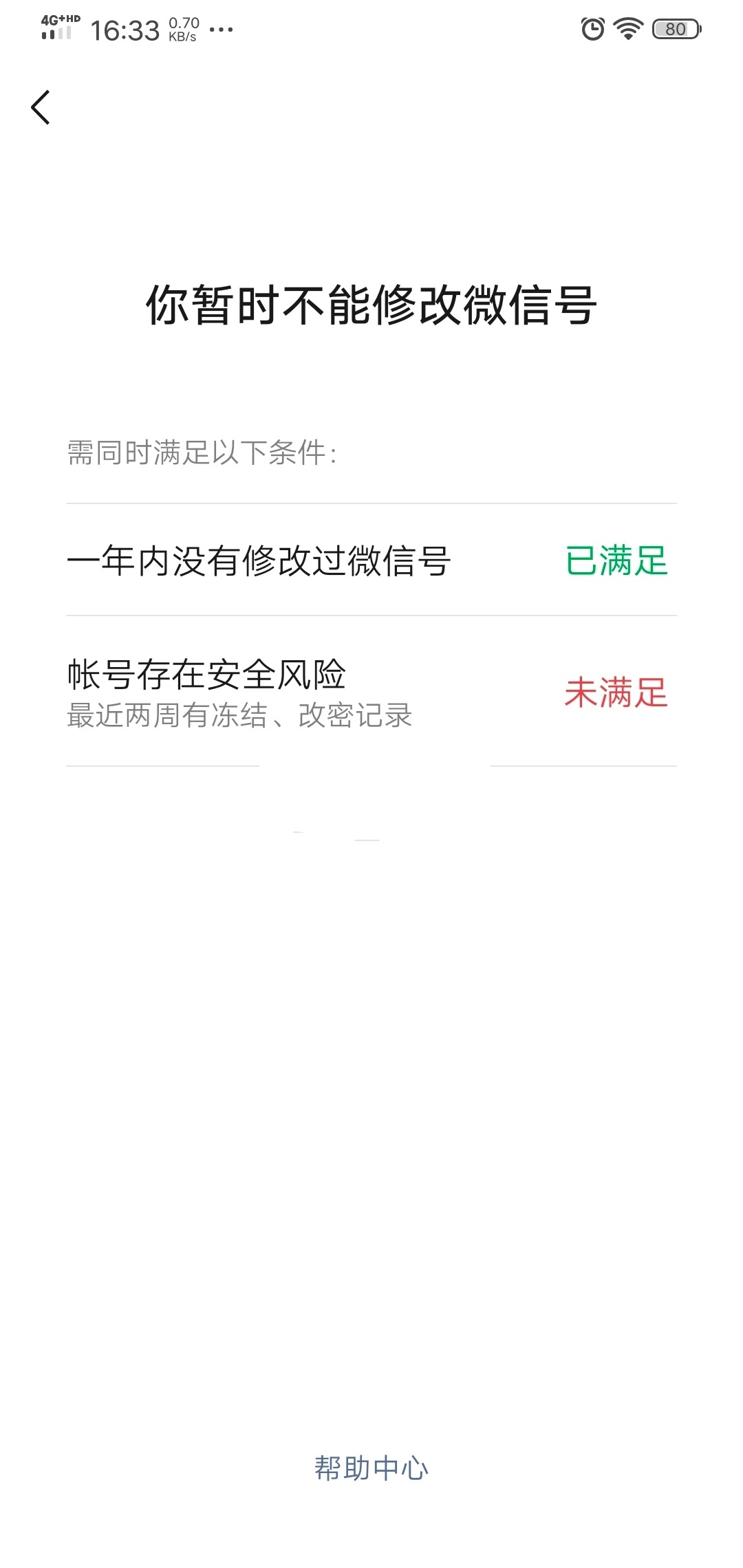Click the cellular signal strength bars
This screenshot has height=1568, width=743.
click(55, 34)
